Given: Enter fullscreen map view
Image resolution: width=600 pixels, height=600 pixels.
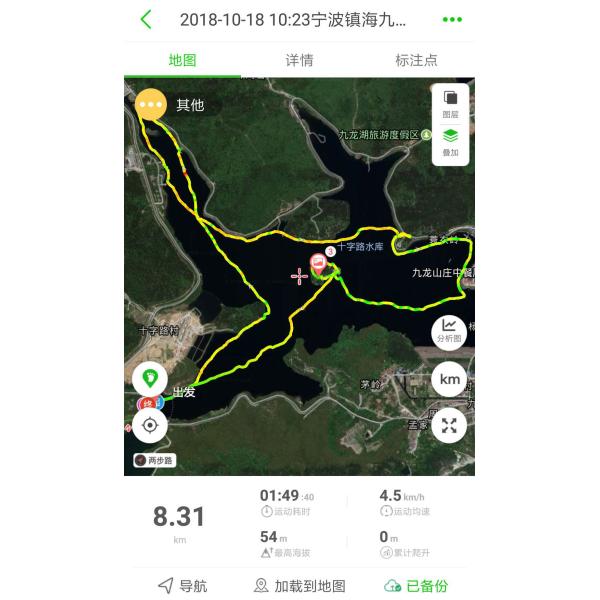Looking at the screenshot, I should pos(449,425).
